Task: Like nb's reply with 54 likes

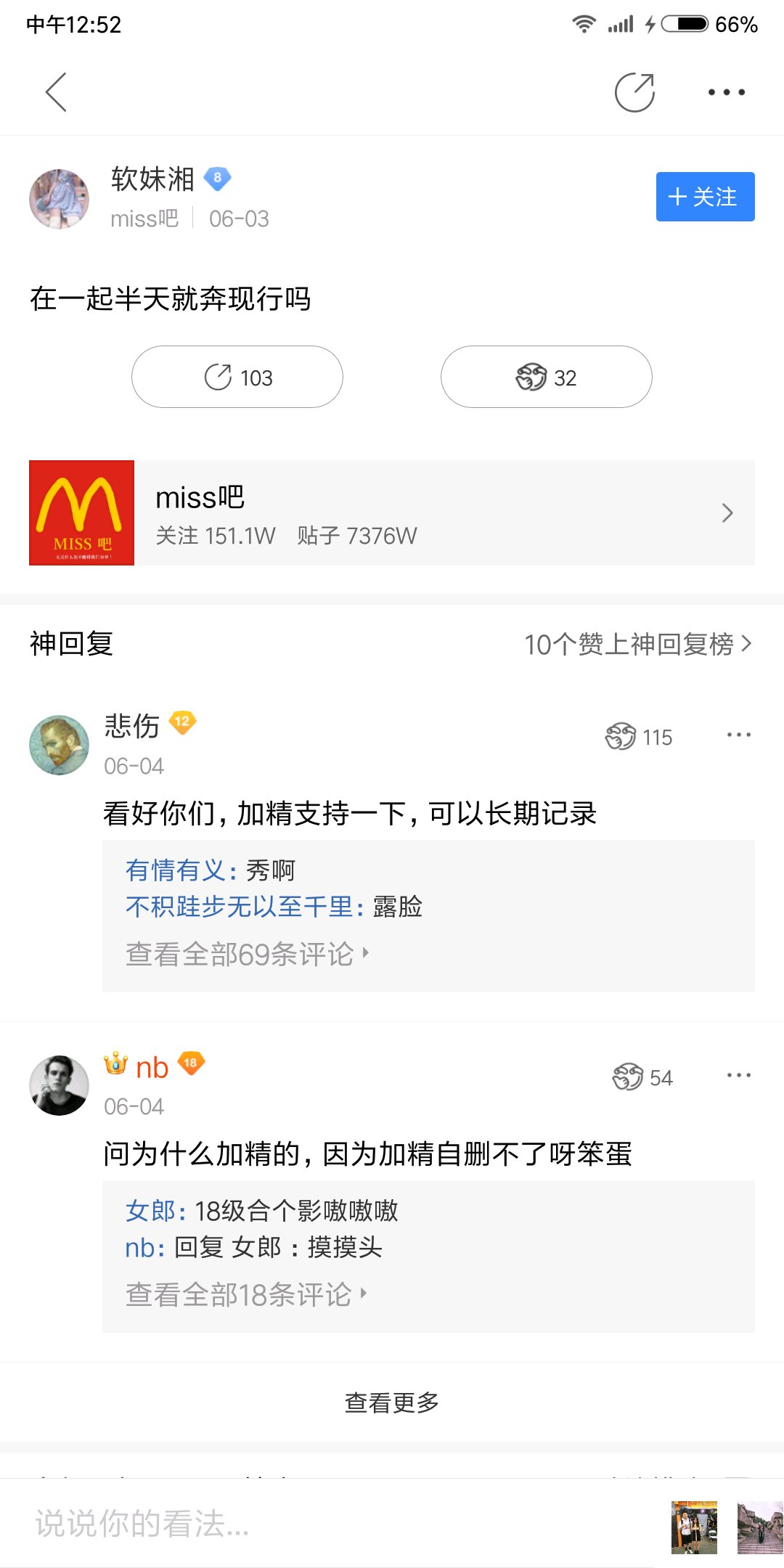Action: [643, 1077]
